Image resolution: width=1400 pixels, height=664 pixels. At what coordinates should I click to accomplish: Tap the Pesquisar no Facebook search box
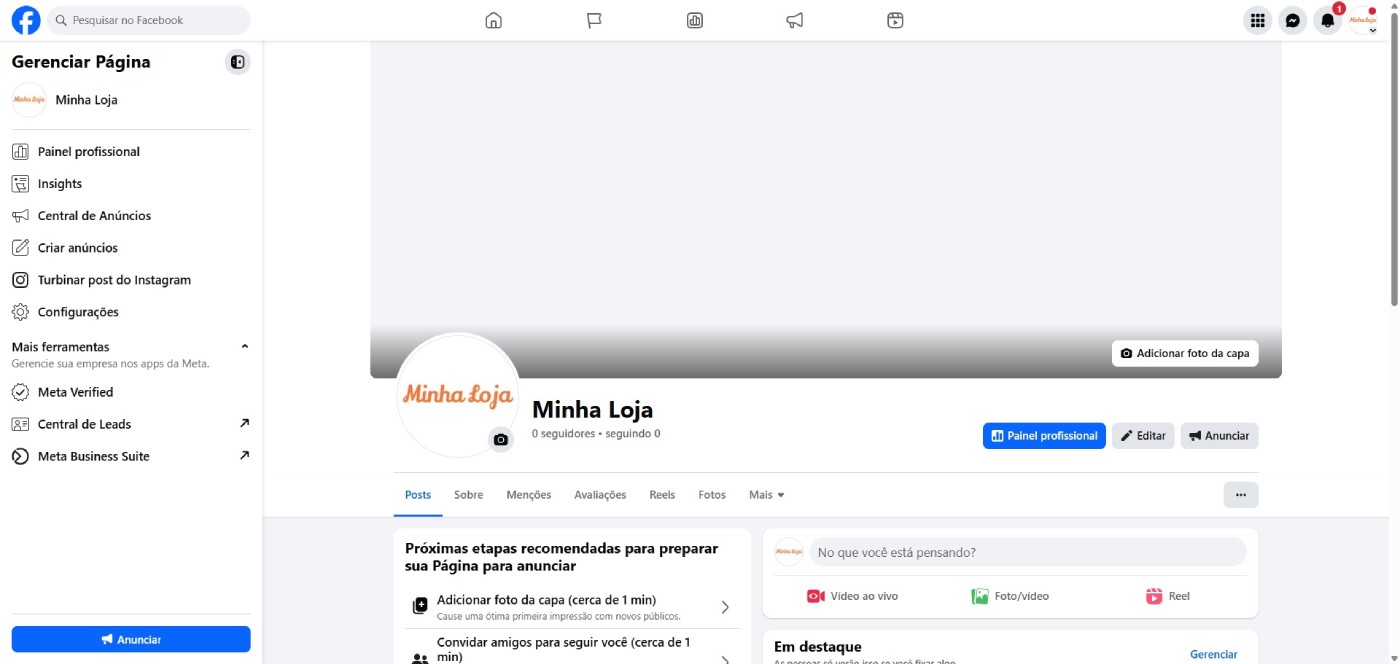point(150,20)
